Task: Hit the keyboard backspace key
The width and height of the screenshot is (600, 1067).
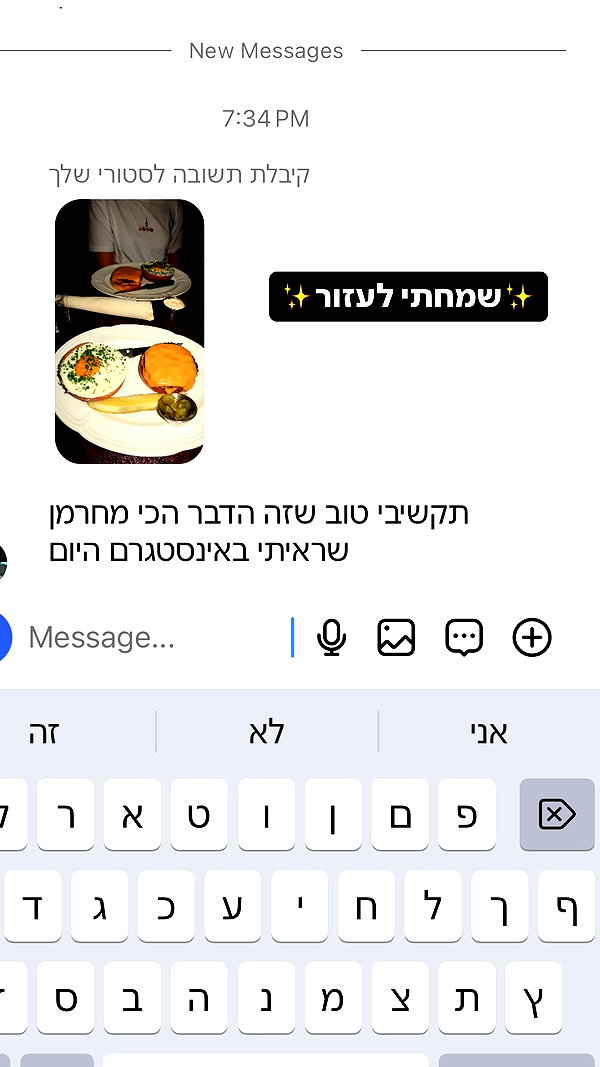Action: click(557, 815)
